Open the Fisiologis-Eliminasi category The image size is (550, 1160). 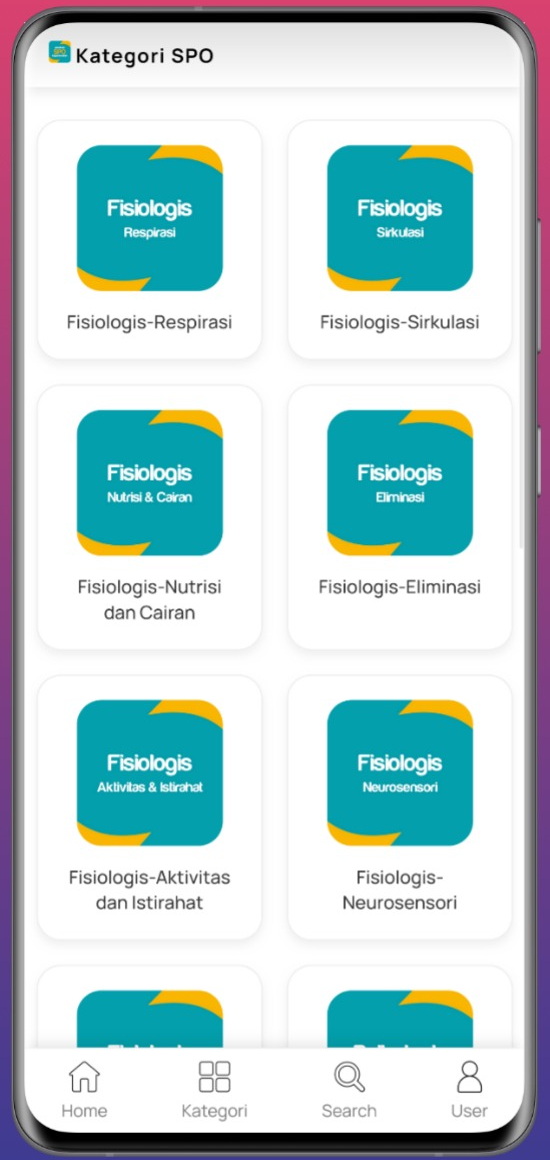[x=400, y=517]
